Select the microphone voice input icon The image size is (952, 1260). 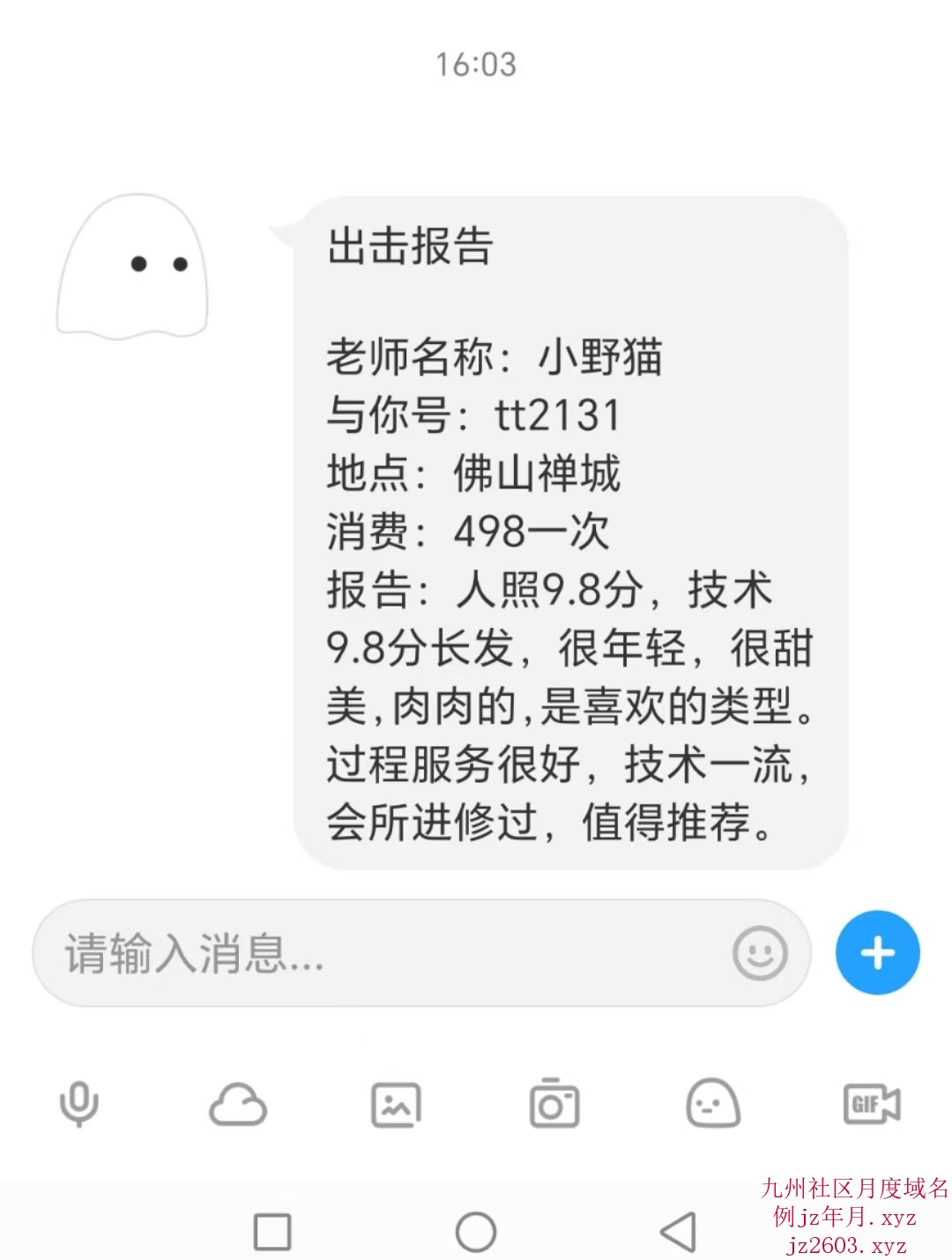78,1102
